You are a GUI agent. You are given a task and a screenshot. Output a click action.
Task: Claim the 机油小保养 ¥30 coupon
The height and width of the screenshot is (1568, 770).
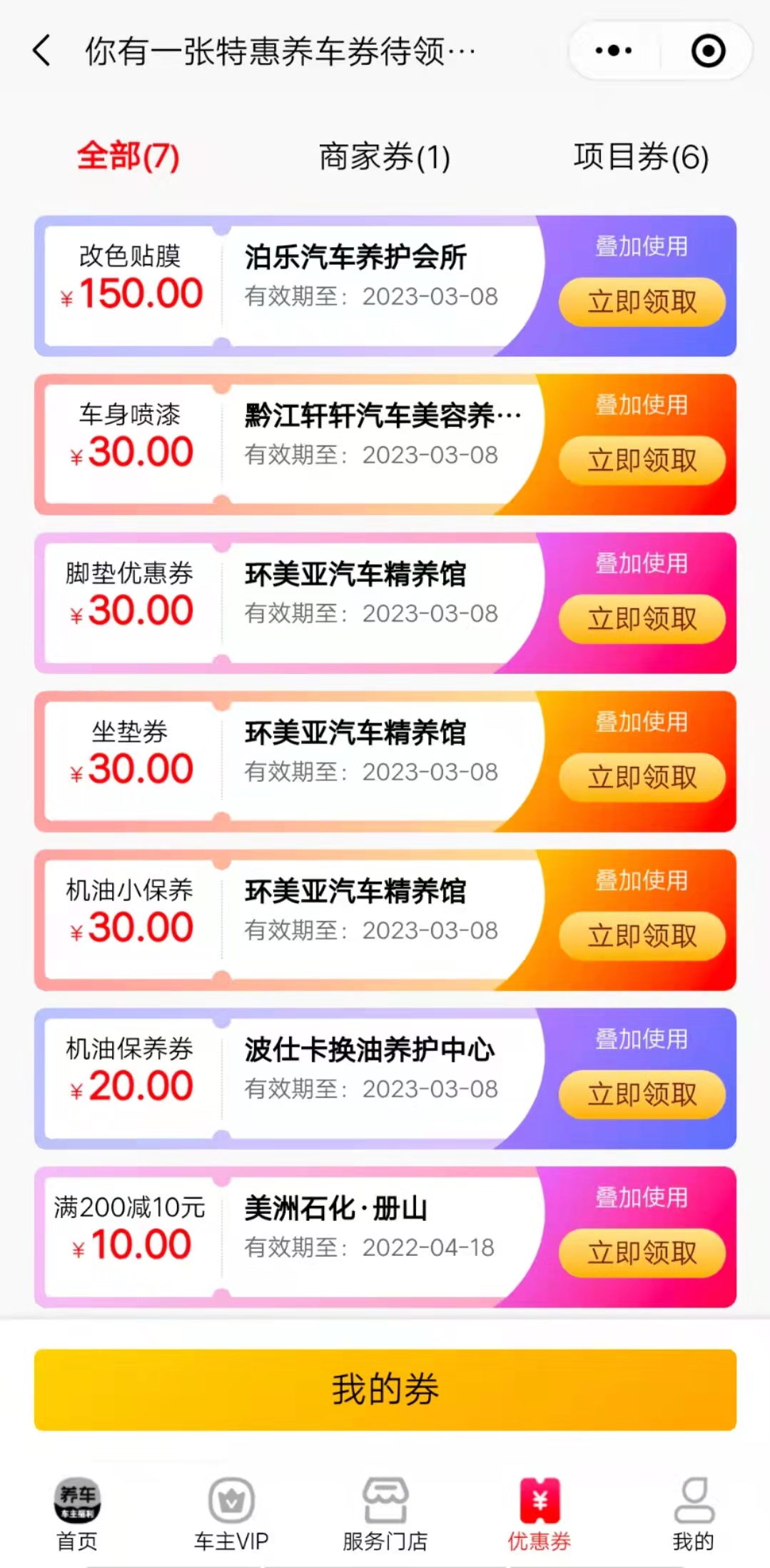[642, 936]
